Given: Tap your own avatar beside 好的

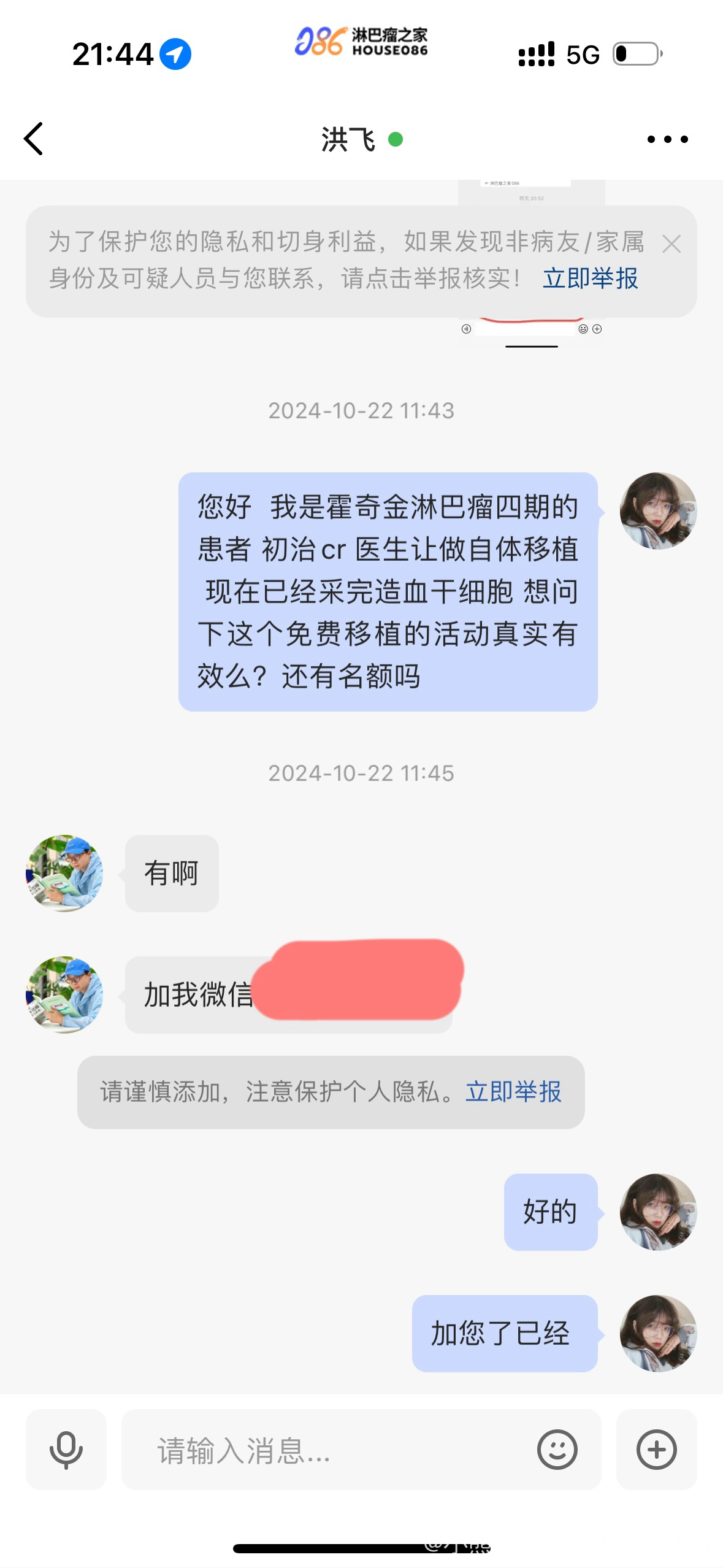Looking at the screenshot, I should 658,1212.
